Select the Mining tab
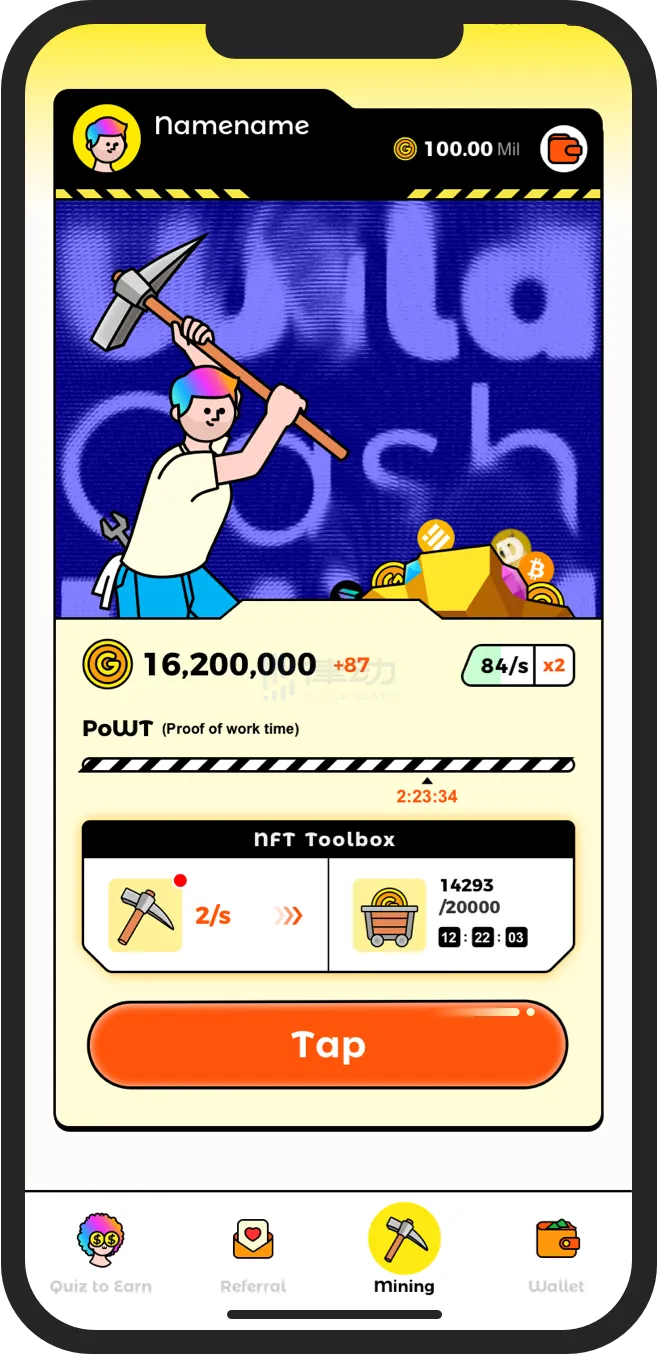Viewport: 658px width, 1354px height. pyautogui.click(x=404, y=1250)
